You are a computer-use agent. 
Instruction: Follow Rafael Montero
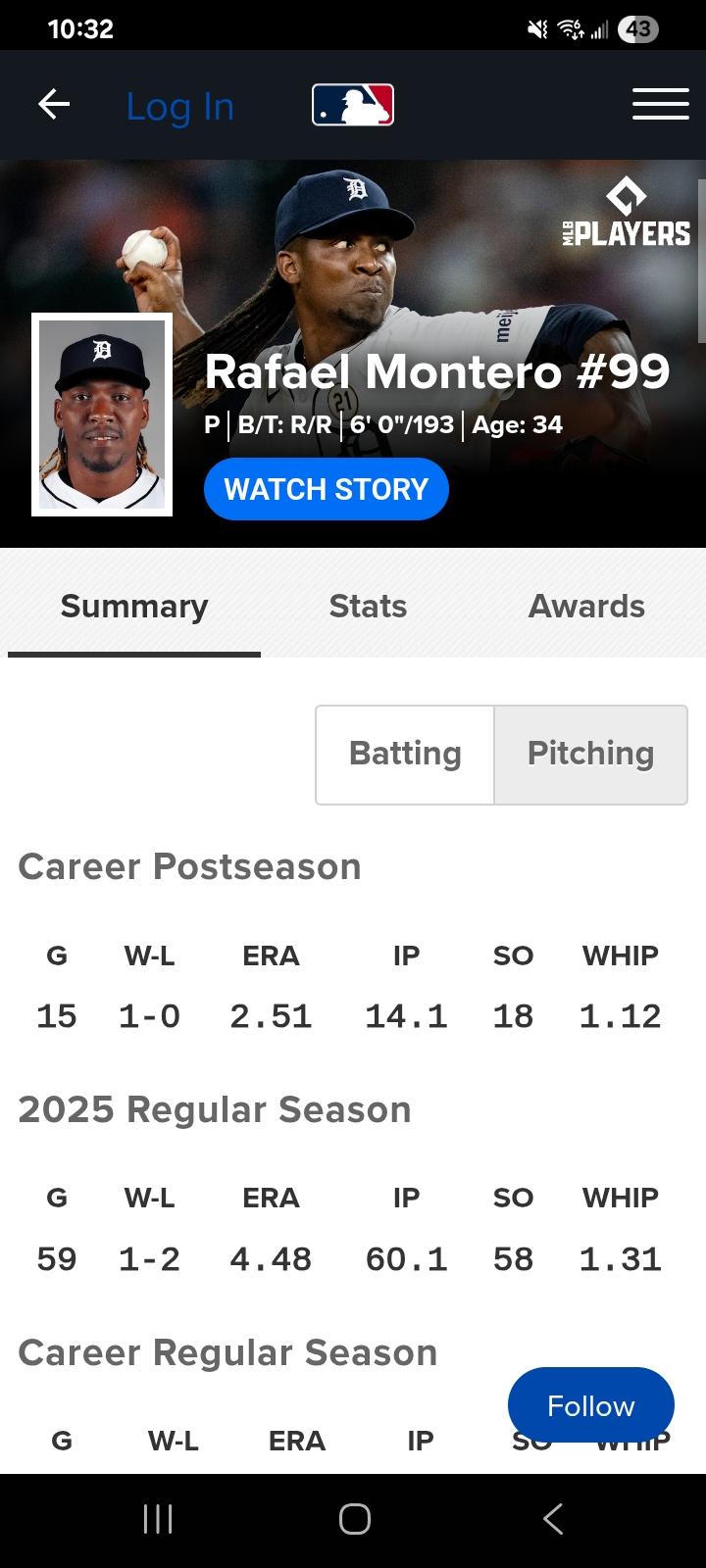click(590, 1406)
